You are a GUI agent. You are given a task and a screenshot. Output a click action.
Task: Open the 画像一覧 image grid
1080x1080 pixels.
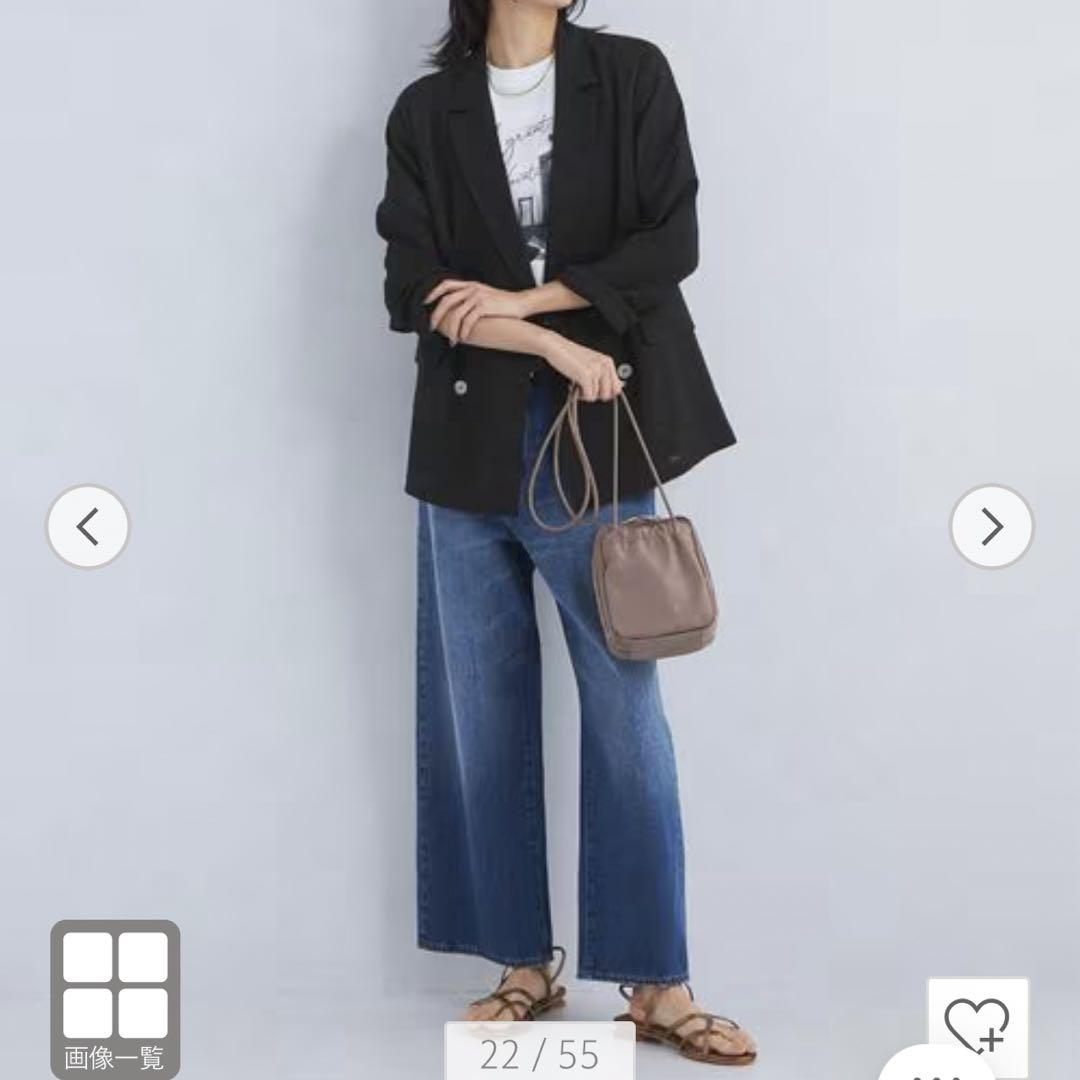pyautogui.click(x=115, y=998)
